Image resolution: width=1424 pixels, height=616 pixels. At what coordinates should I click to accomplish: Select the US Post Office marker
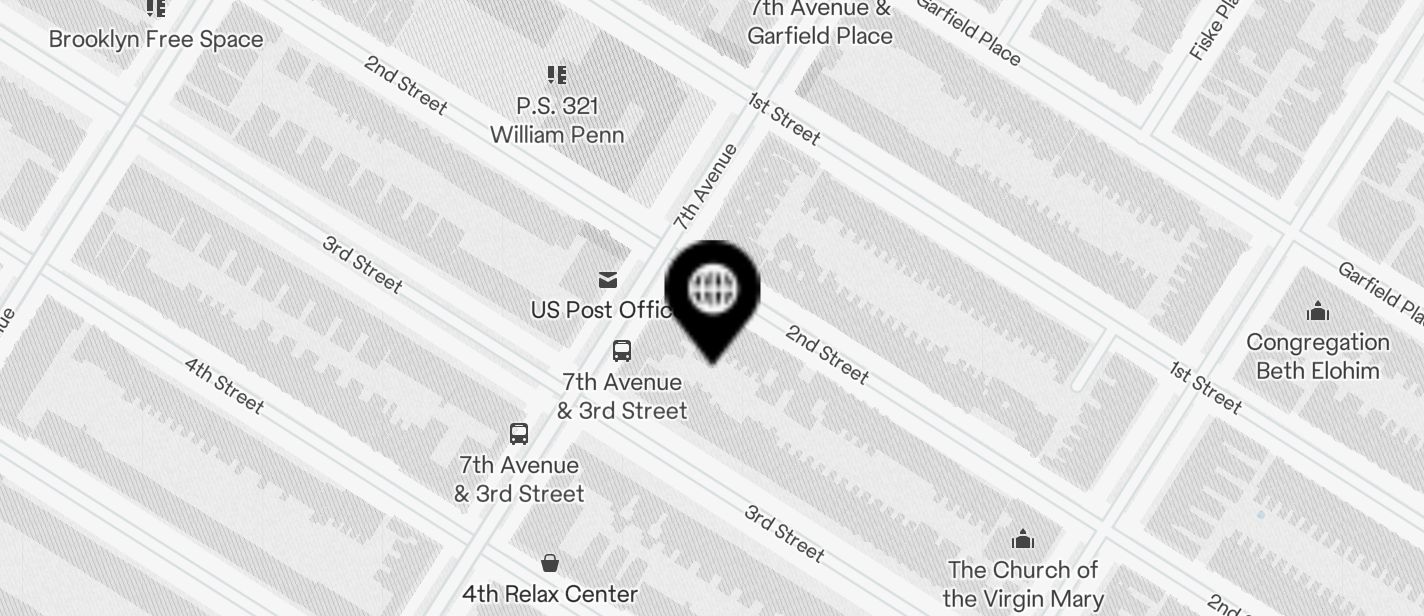coord(607,280)
